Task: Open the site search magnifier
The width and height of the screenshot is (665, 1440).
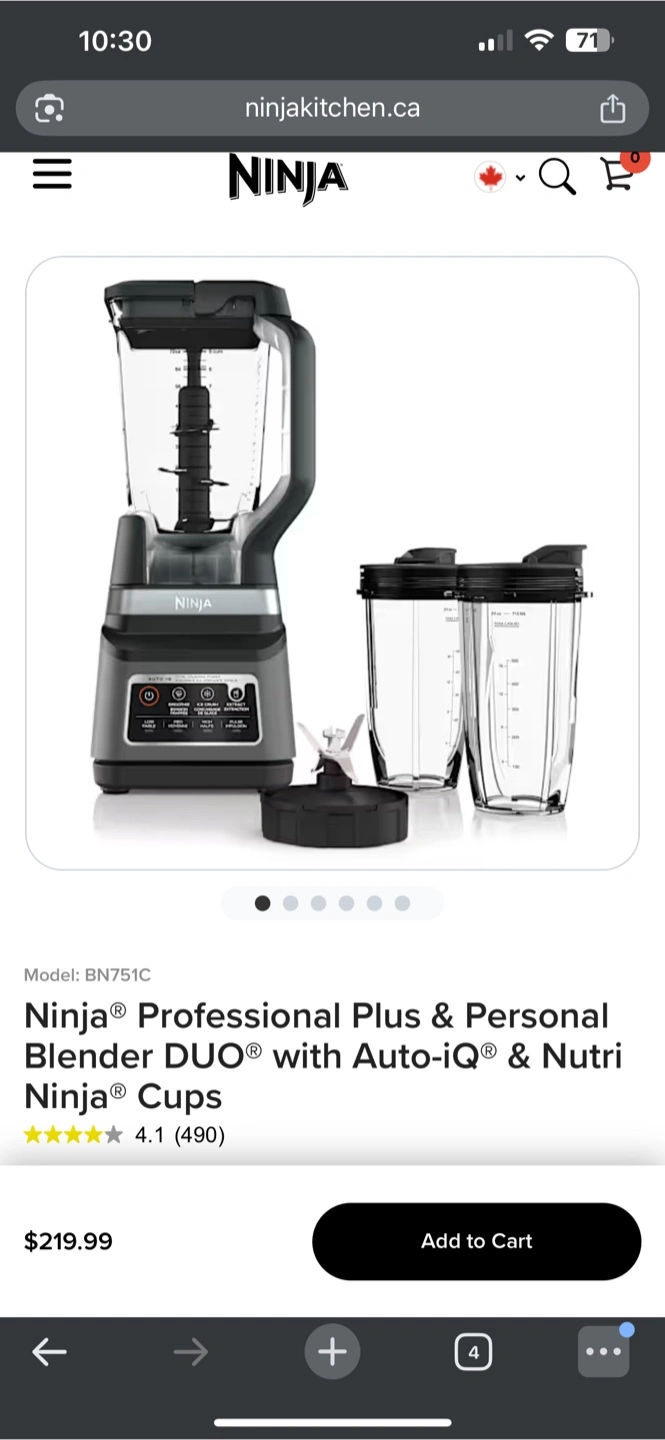Action: pos(557,177)
